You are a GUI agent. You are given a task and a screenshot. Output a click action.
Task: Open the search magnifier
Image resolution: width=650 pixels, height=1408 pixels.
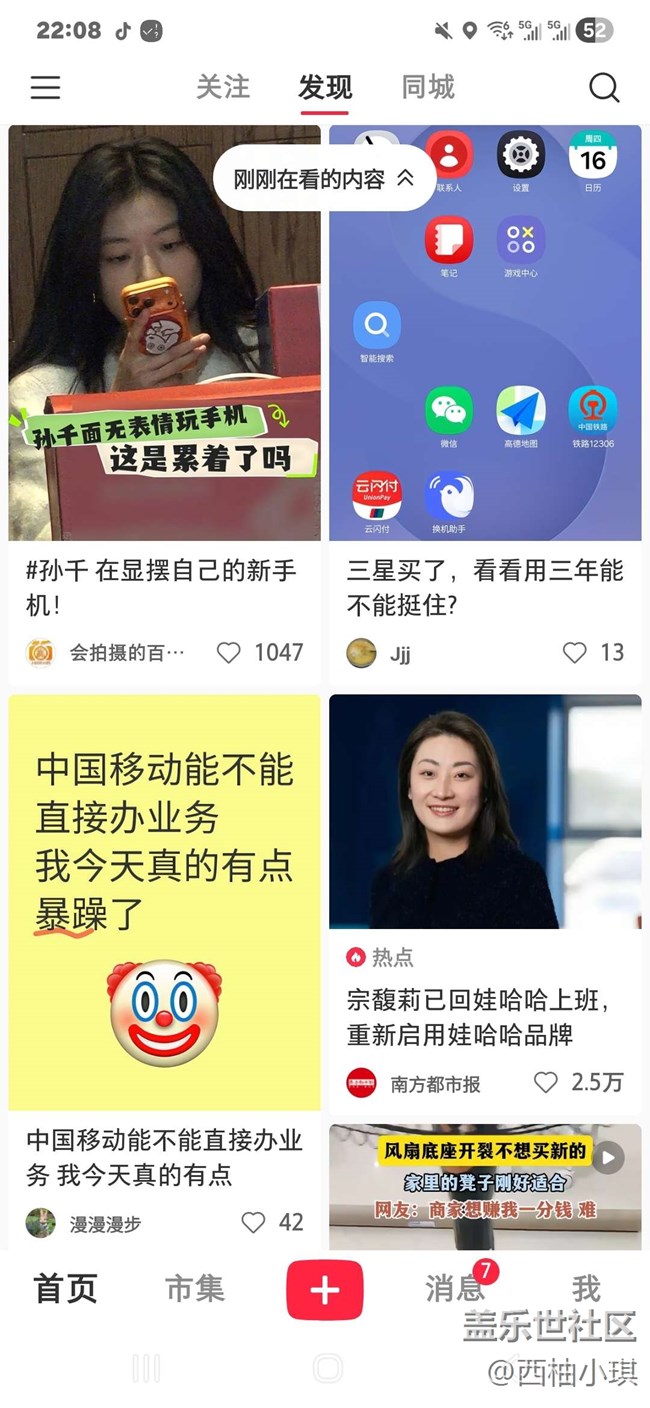[604, 88]
